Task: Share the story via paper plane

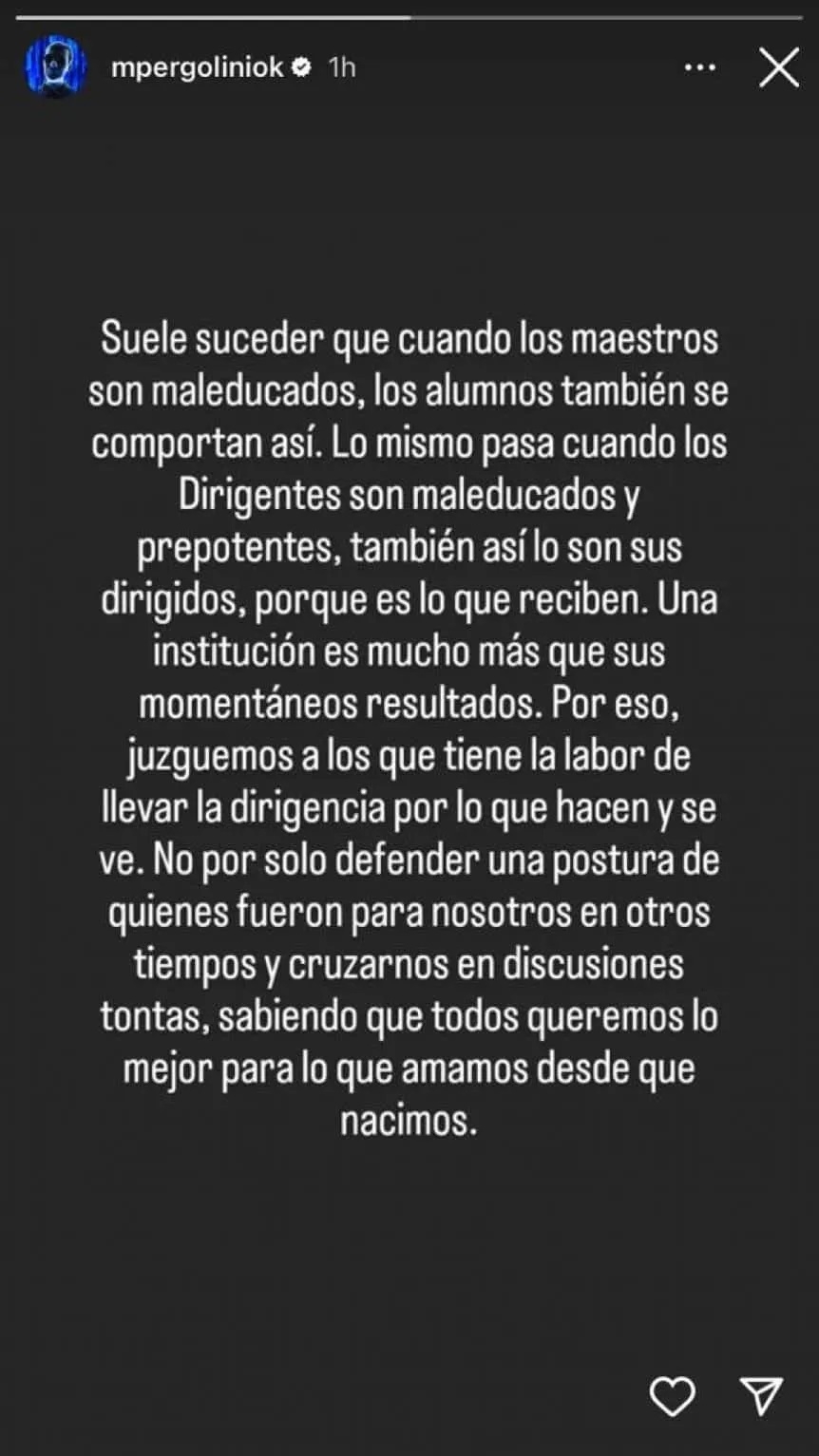Action: 761,1395
